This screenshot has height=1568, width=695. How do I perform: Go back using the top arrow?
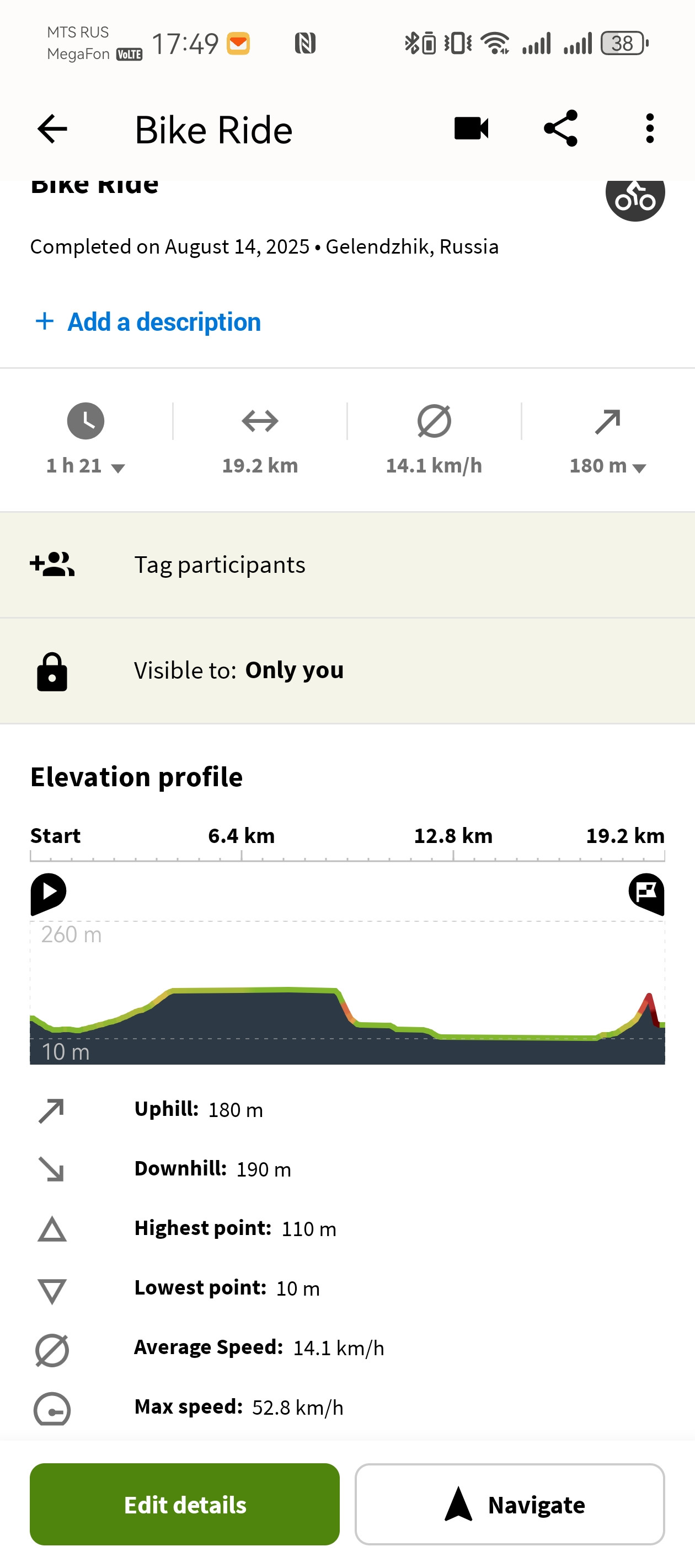point(52,129)
